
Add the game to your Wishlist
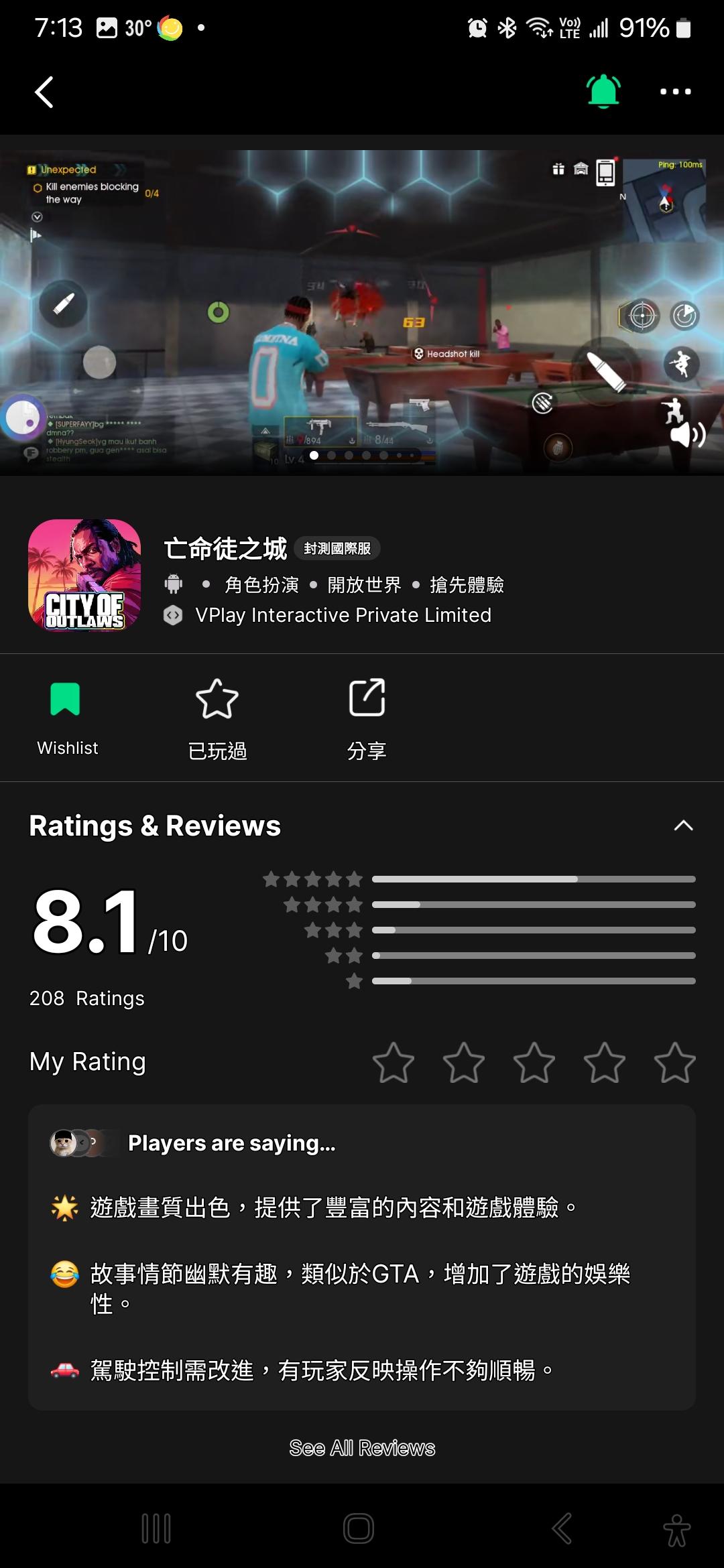pyautogui.click(x=67, y=717)
